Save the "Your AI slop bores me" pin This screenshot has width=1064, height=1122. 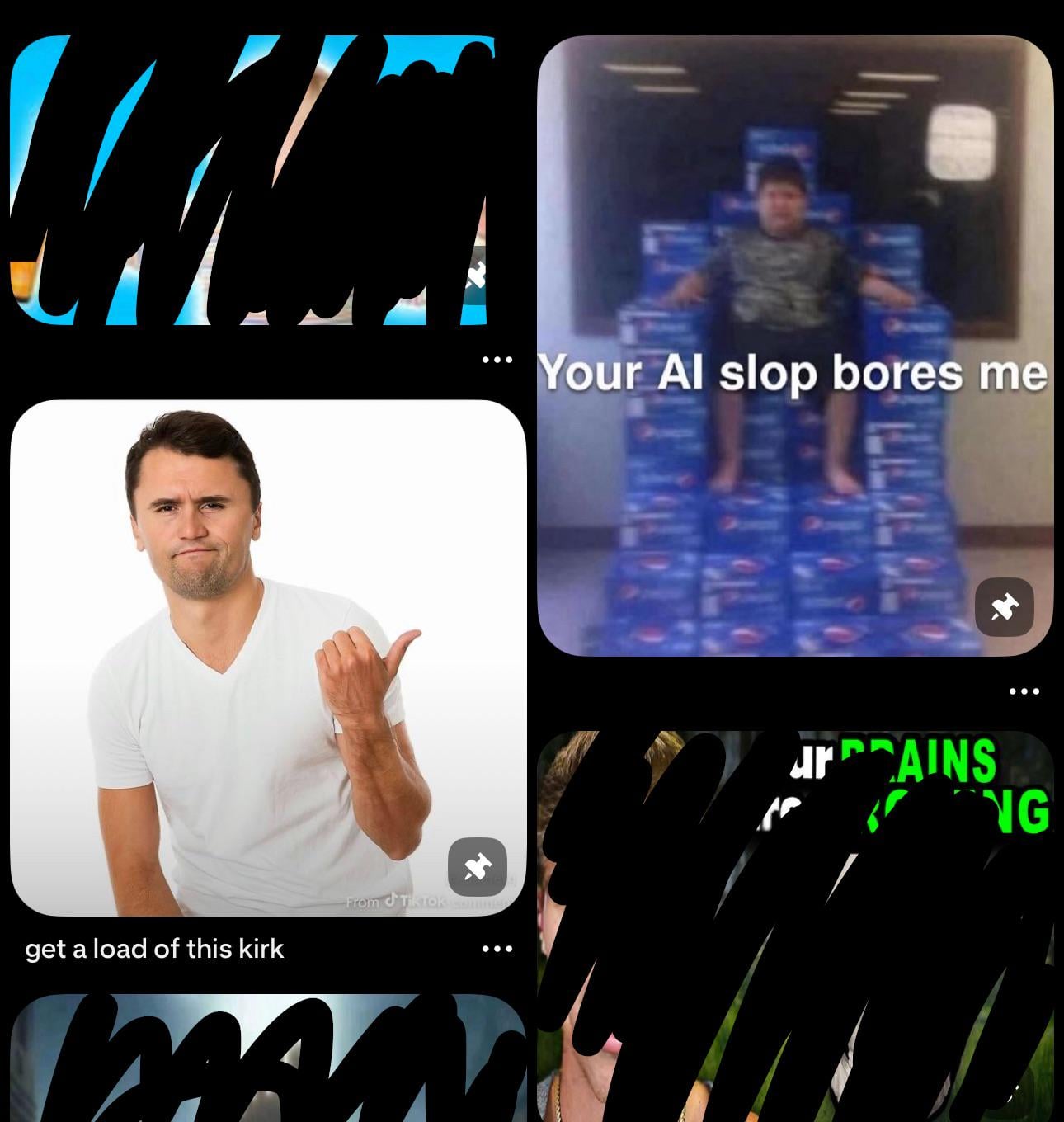1004,608
